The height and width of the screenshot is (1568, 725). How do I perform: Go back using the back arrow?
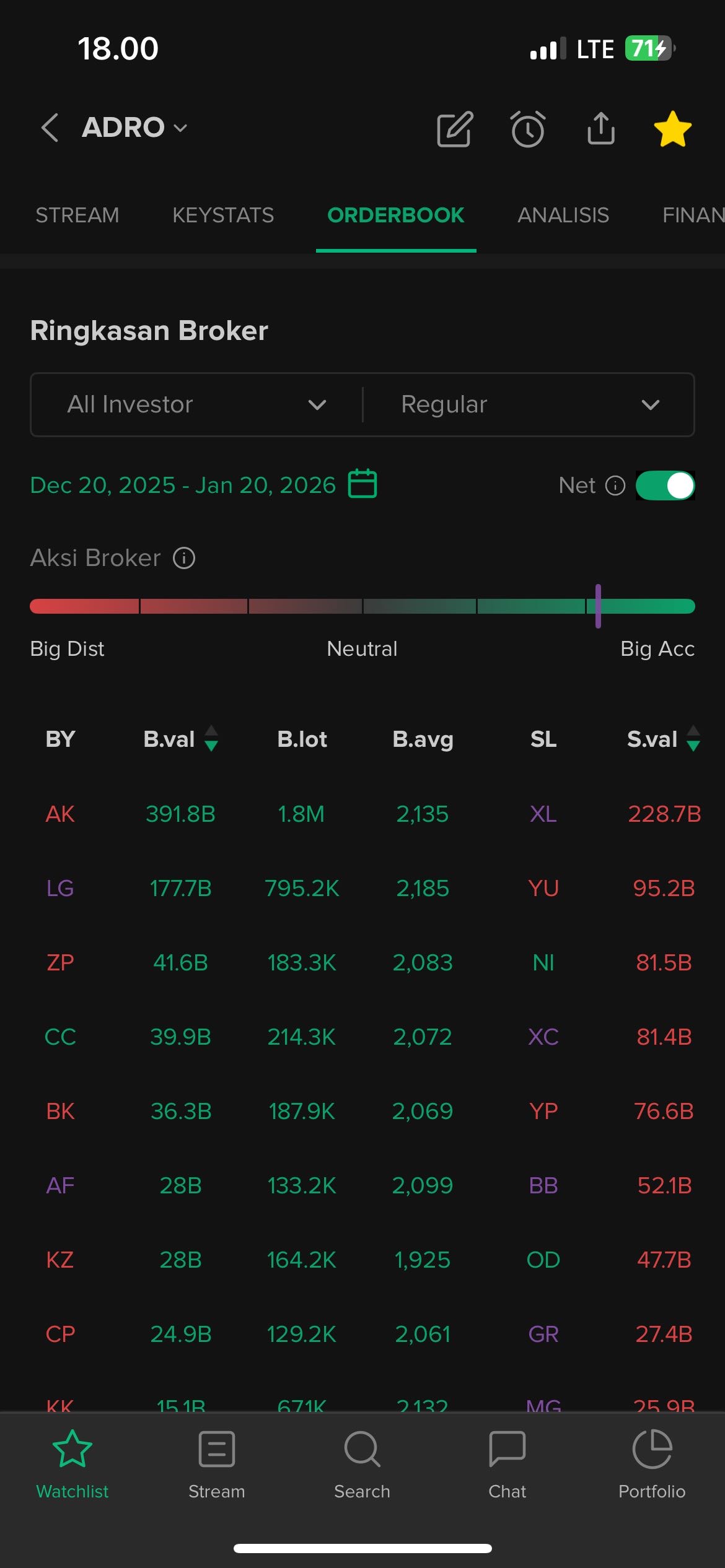pos(50,128)
